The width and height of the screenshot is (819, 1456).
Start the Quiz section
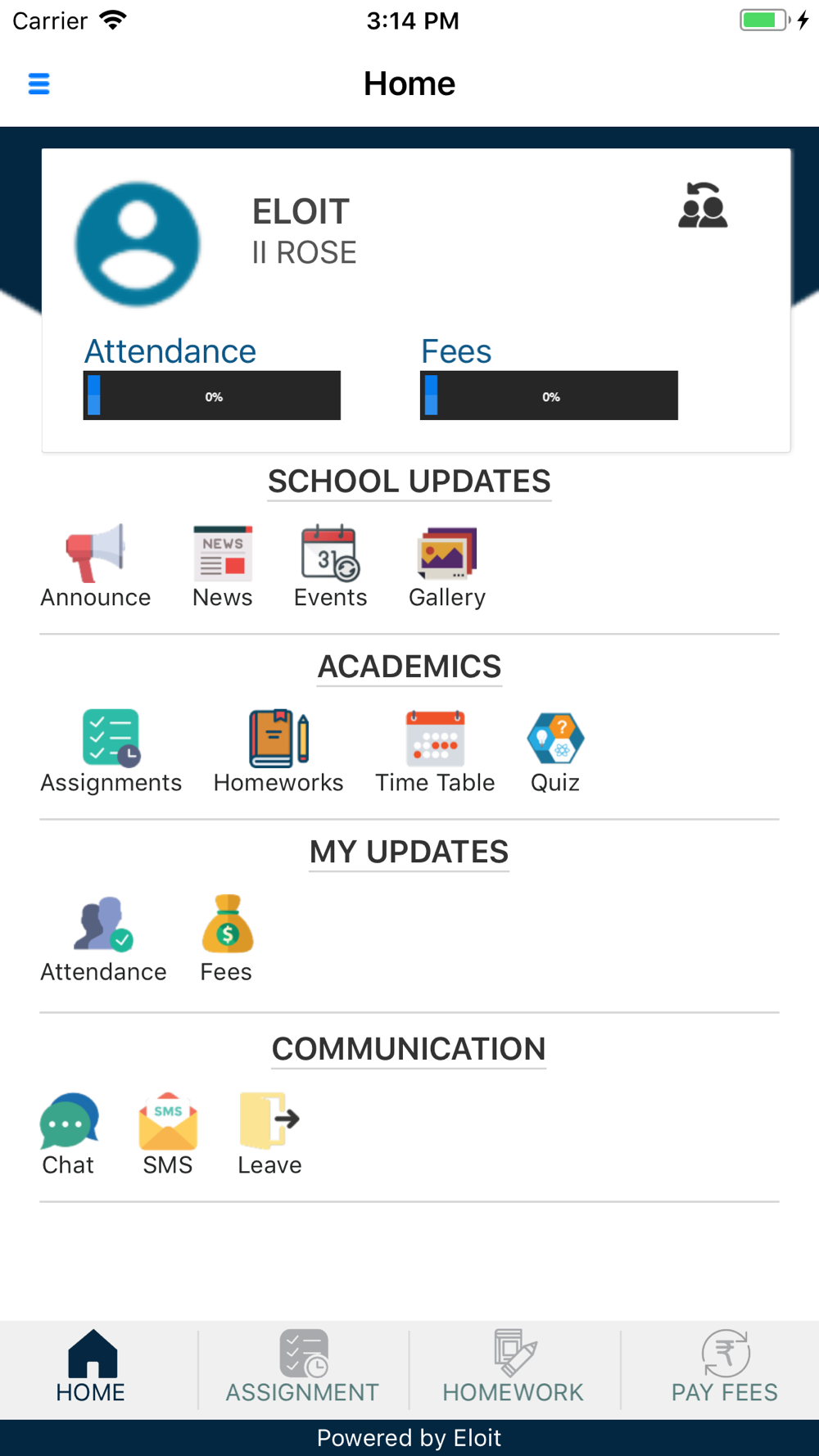click(x=555, y=752)
